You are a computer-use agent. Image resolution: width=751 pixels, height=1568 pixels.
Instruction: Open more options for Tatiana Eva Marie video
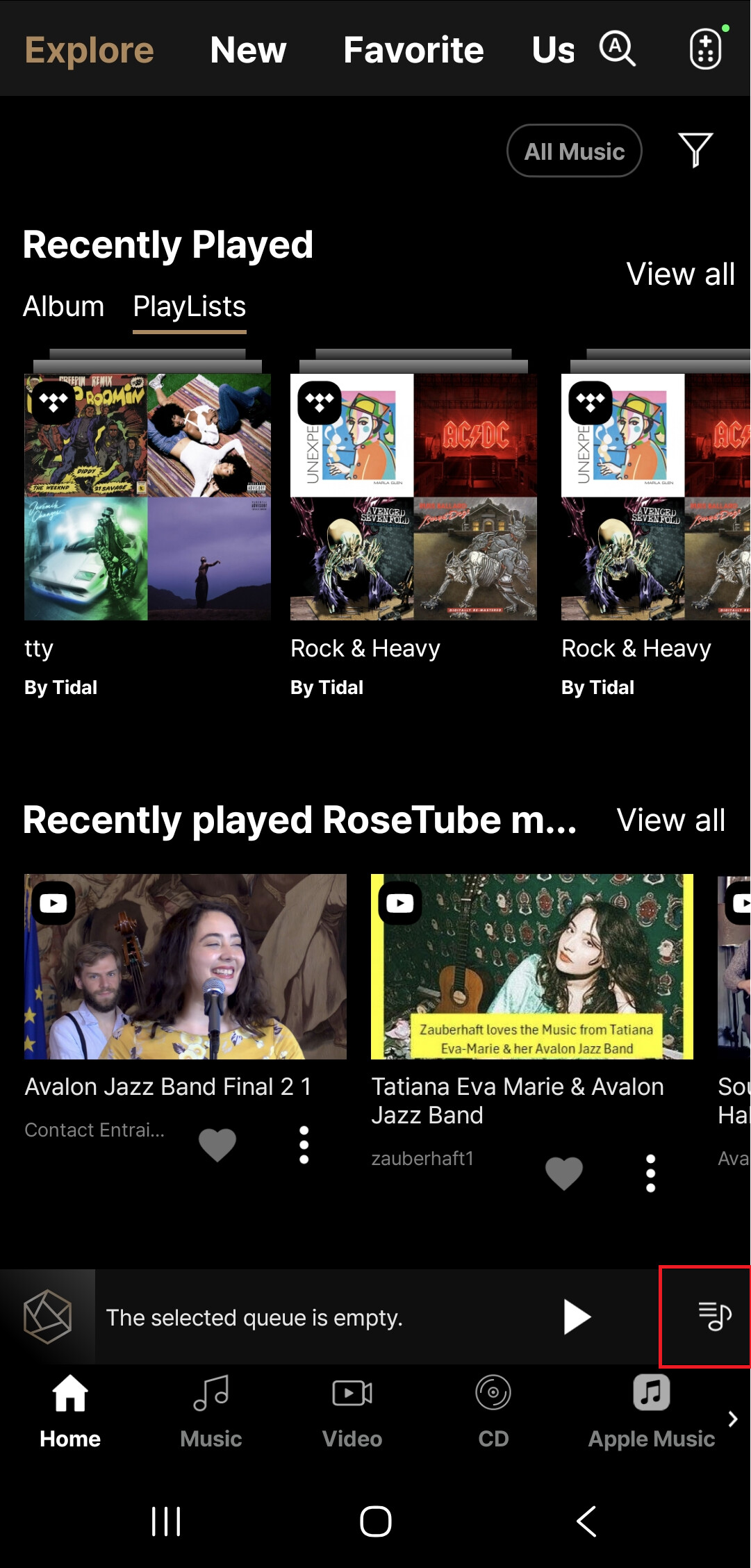(x=651, y=1173)
